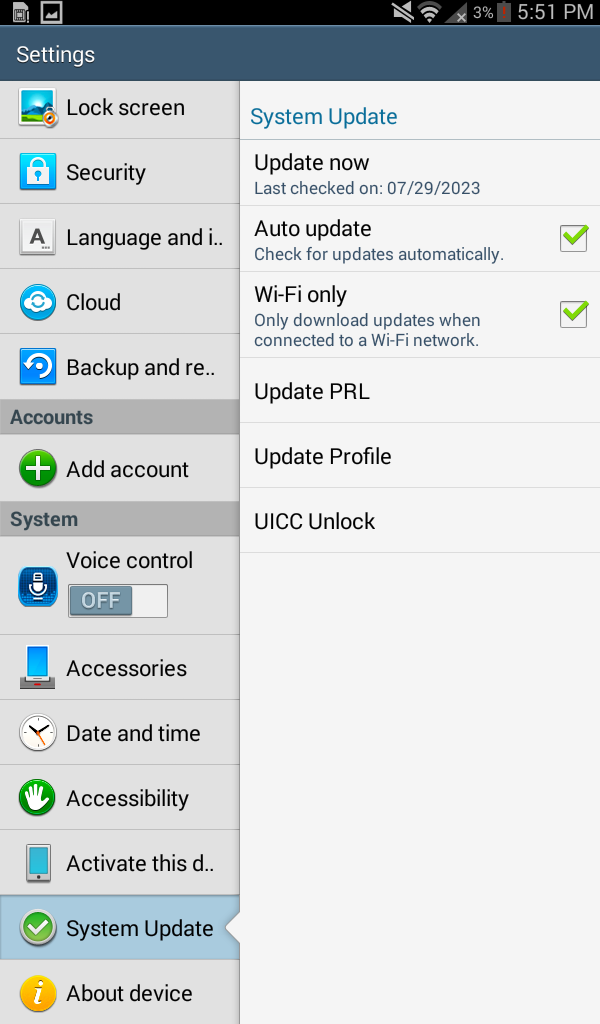Open Lock screen settings
600x1024 pixels.
(119, 108)
